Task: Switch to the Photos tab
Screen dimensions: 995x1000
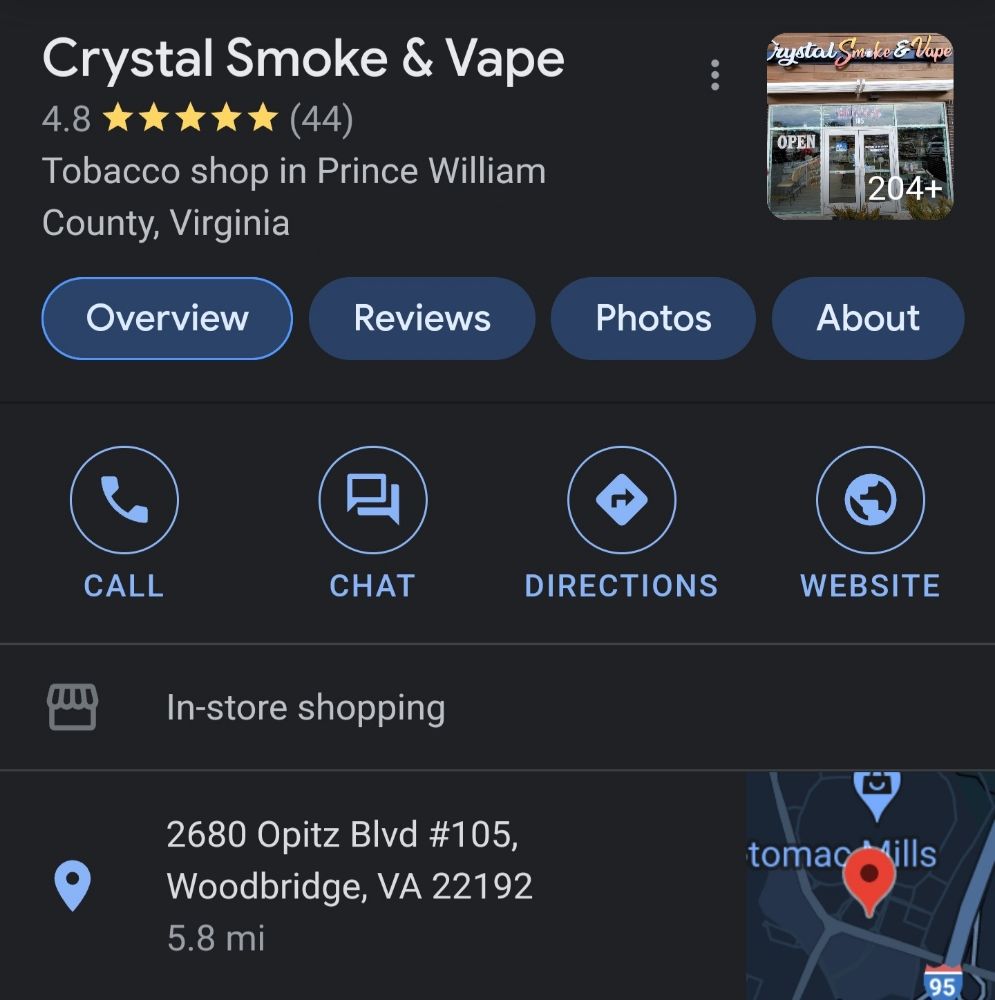Action: pos(653,318)
